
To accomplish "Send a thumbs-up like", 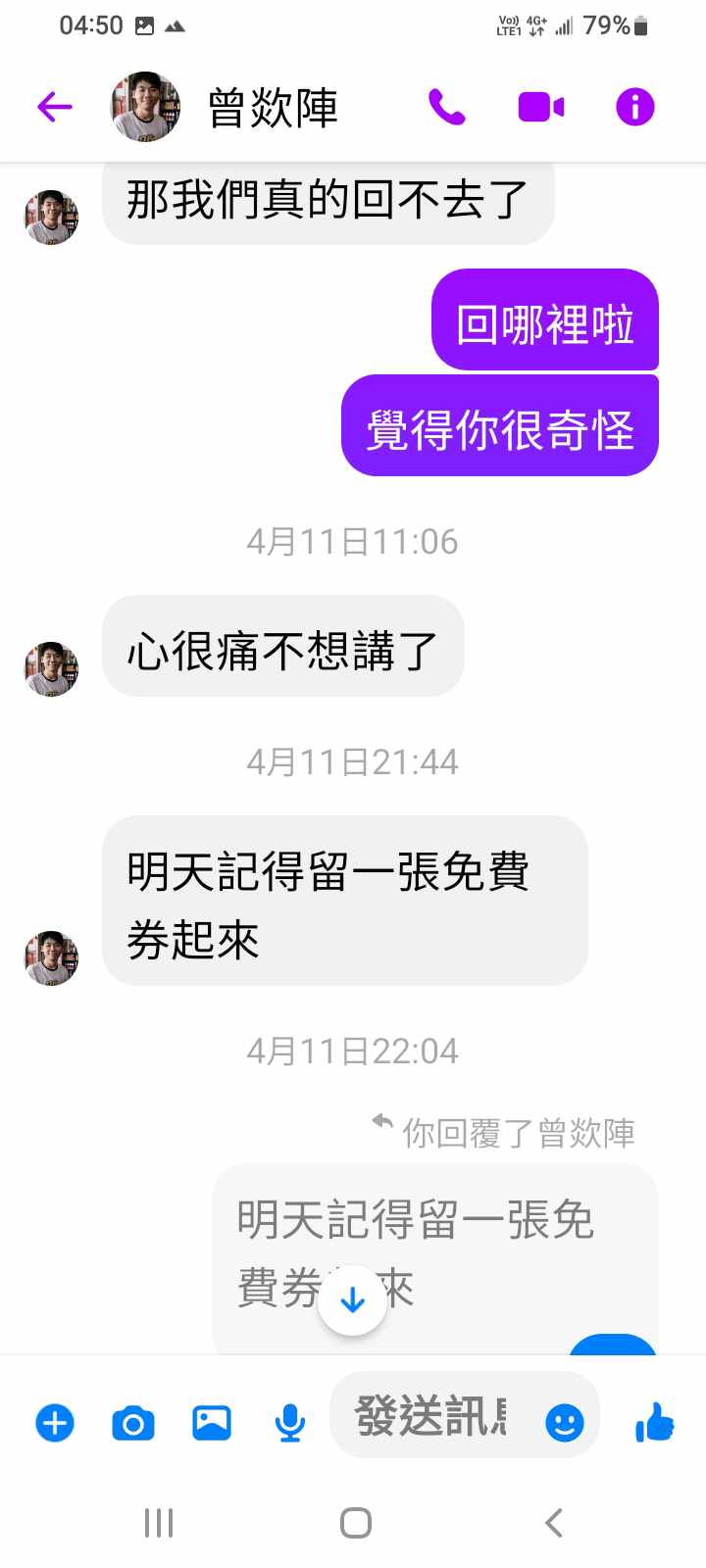I will pos(655,1422).
